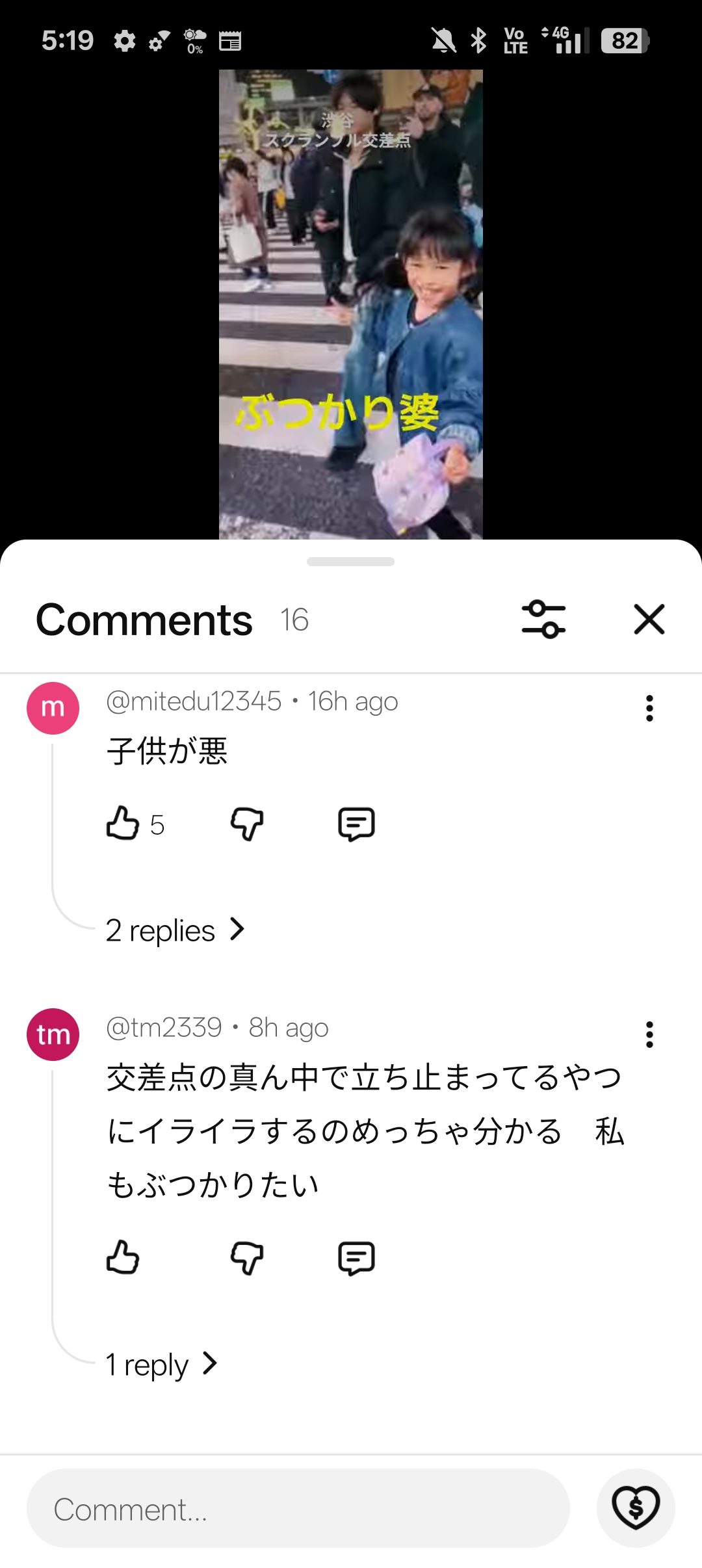702x1568 pixels.
Task: Expand the 2 replies thread
Action: click(175, 930)
